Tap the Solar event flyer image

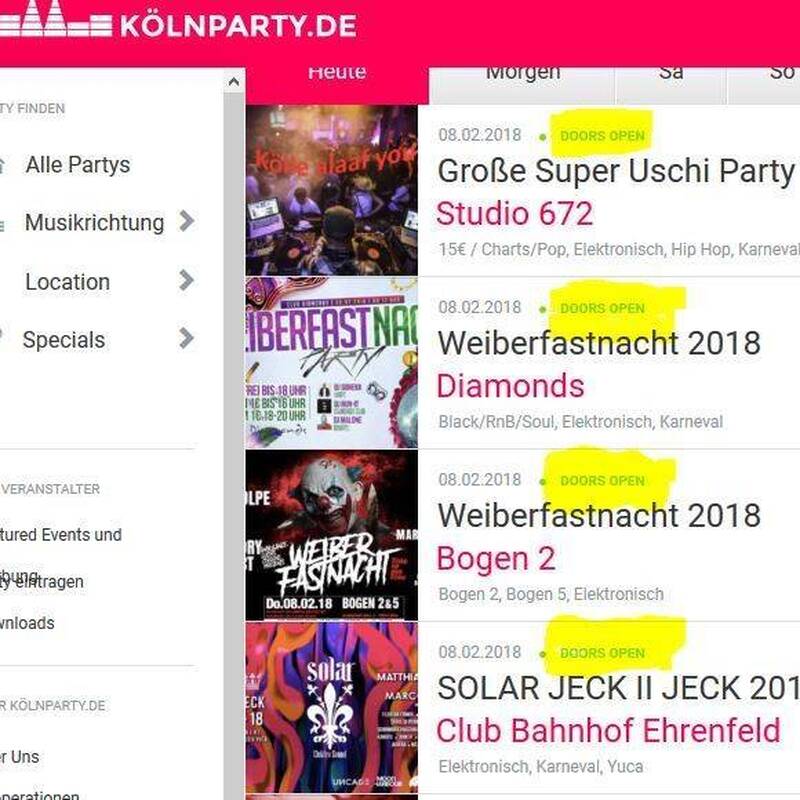tap(331, 708)
